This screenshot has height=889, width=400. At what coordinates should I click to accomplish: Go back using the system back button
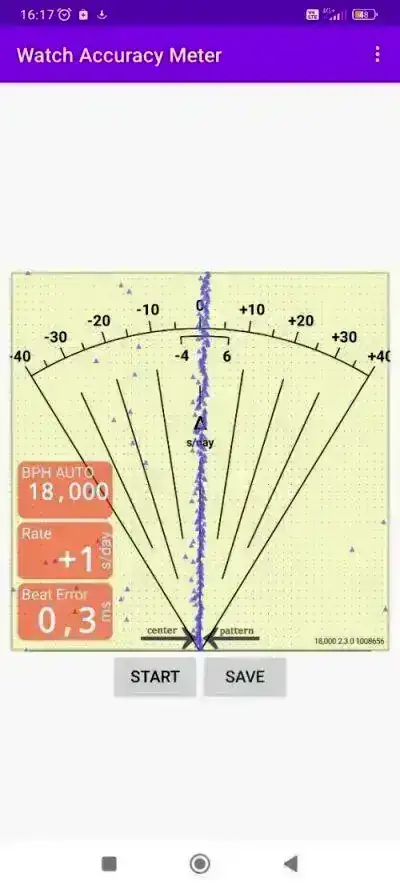tap(291, 863)
